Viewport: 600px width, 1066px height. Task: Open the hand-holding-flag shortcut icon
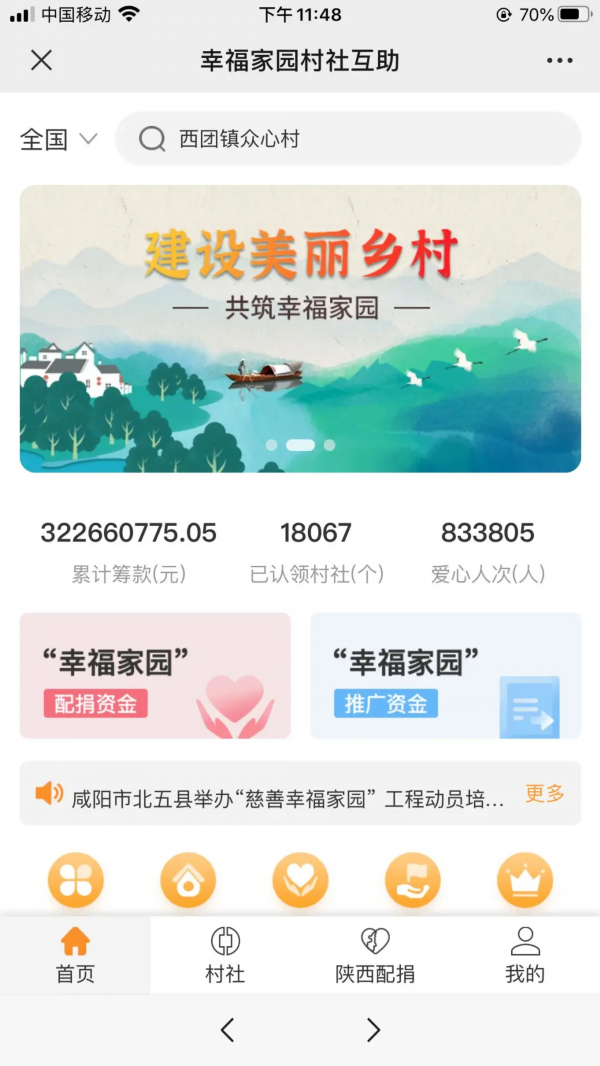click(413, 881)
